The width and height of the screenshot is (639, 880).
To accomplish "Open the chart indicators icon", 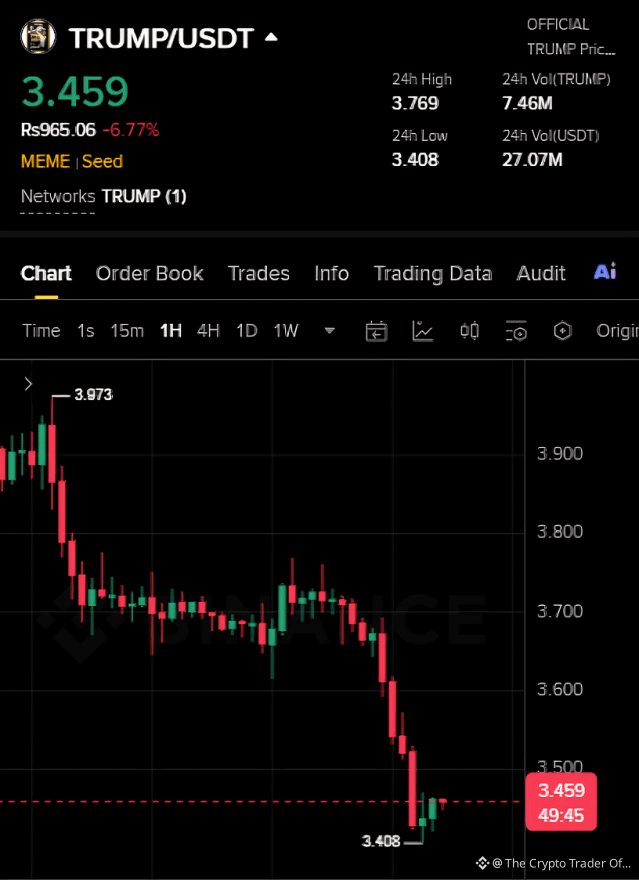I will pos(423,331).
